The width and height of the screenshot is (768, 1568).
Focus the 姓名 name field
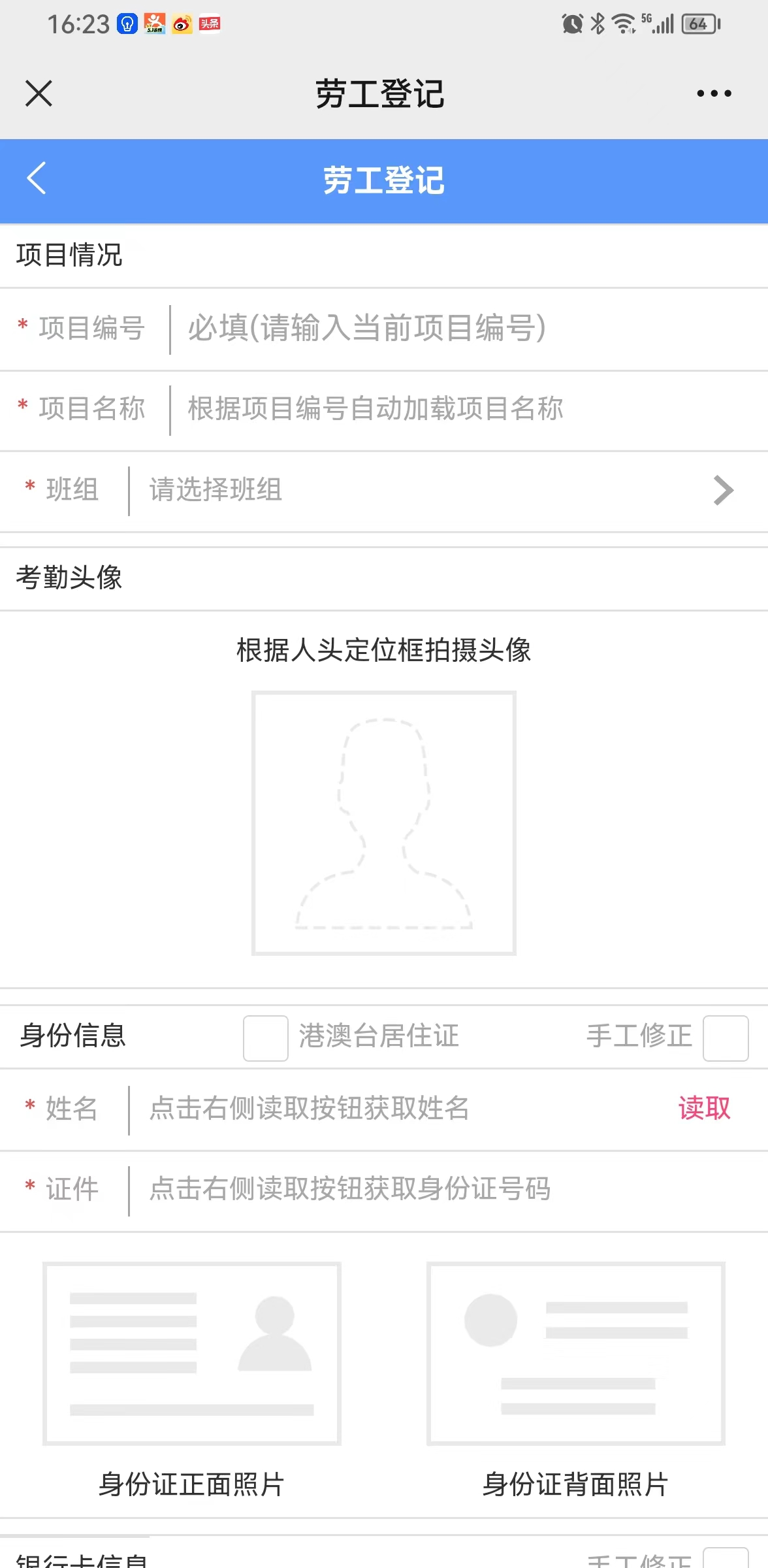click(x=392, y=1109)
